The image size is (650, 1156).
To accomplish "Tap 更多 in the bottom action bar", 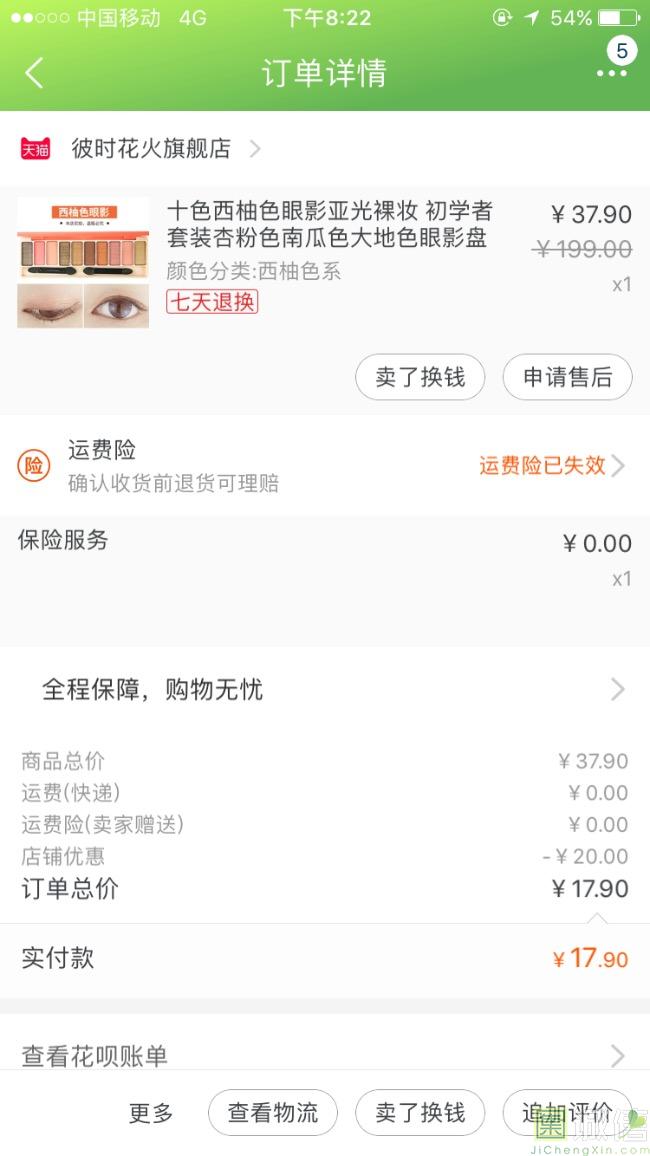I will click(x=151, y=1113).
